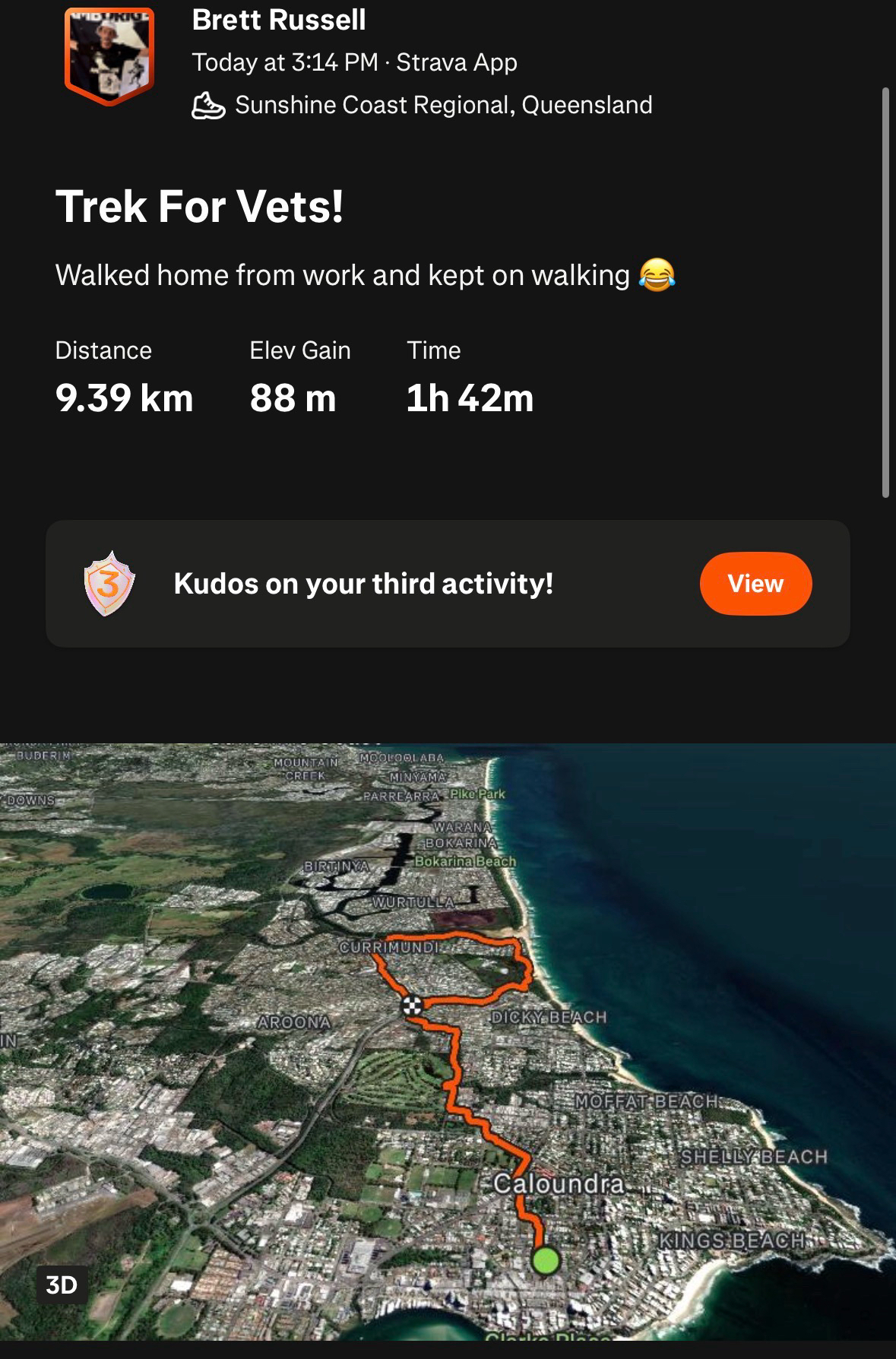The height and width of the screenshot is (1359, 896).
Task: Switch the map to 3D view
Action: coord(62,1285)
